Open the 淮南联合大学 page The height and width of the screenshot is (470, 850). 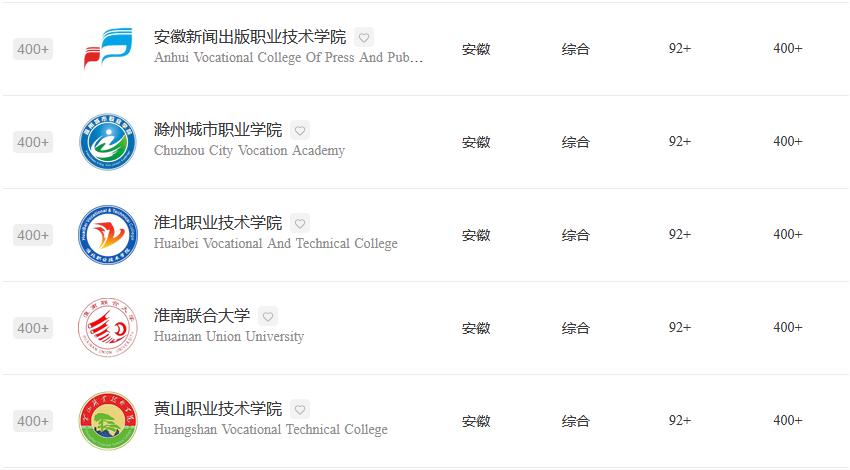pos(202,316)
